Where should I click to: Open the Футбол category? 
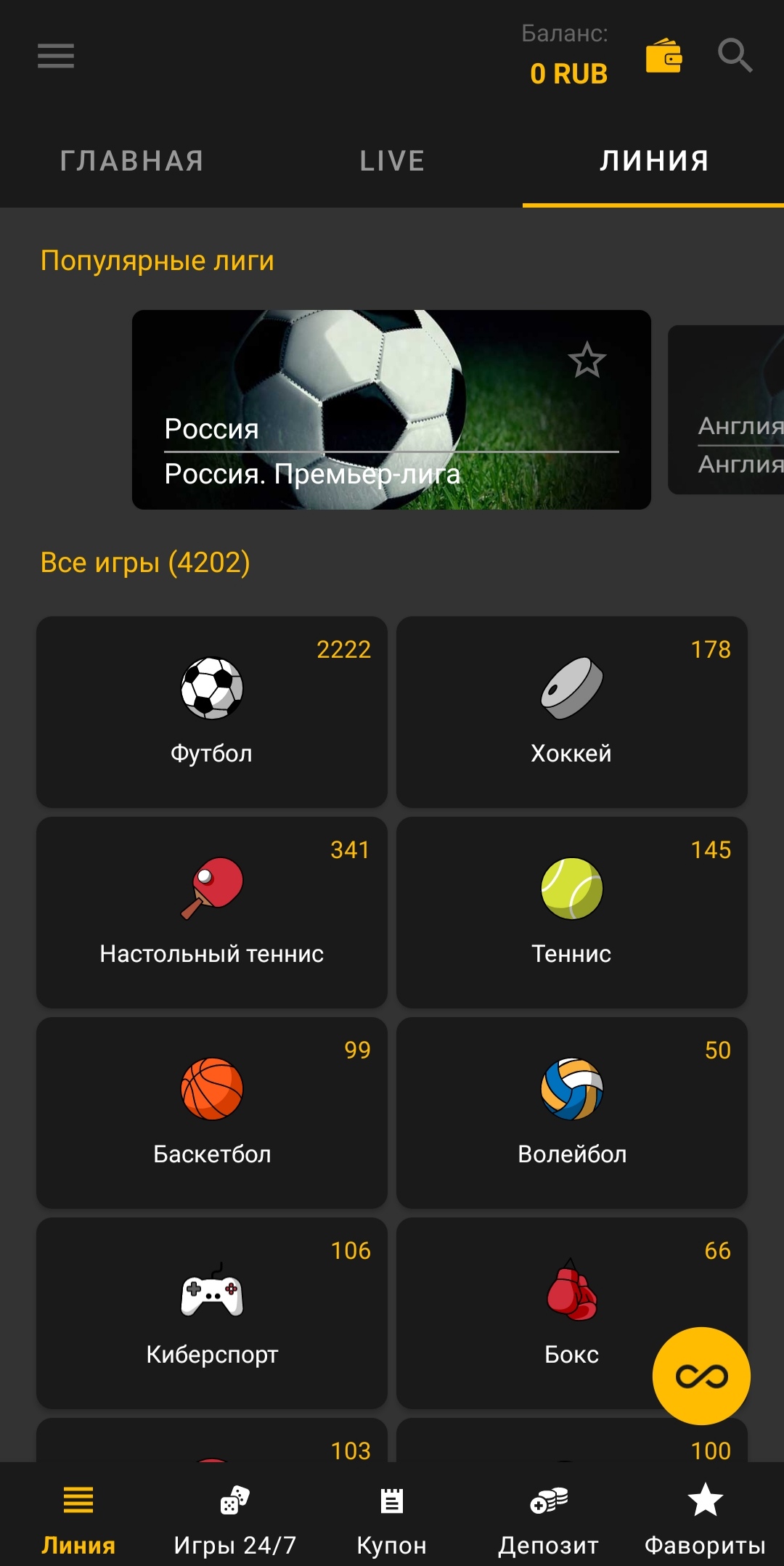212,712
